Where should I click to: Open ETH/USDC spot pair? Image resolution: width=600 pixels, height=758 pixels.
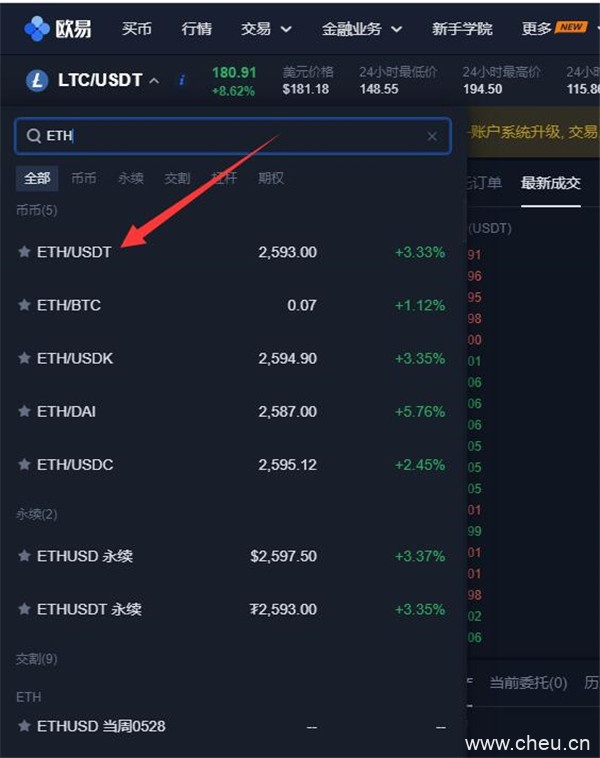75,464
